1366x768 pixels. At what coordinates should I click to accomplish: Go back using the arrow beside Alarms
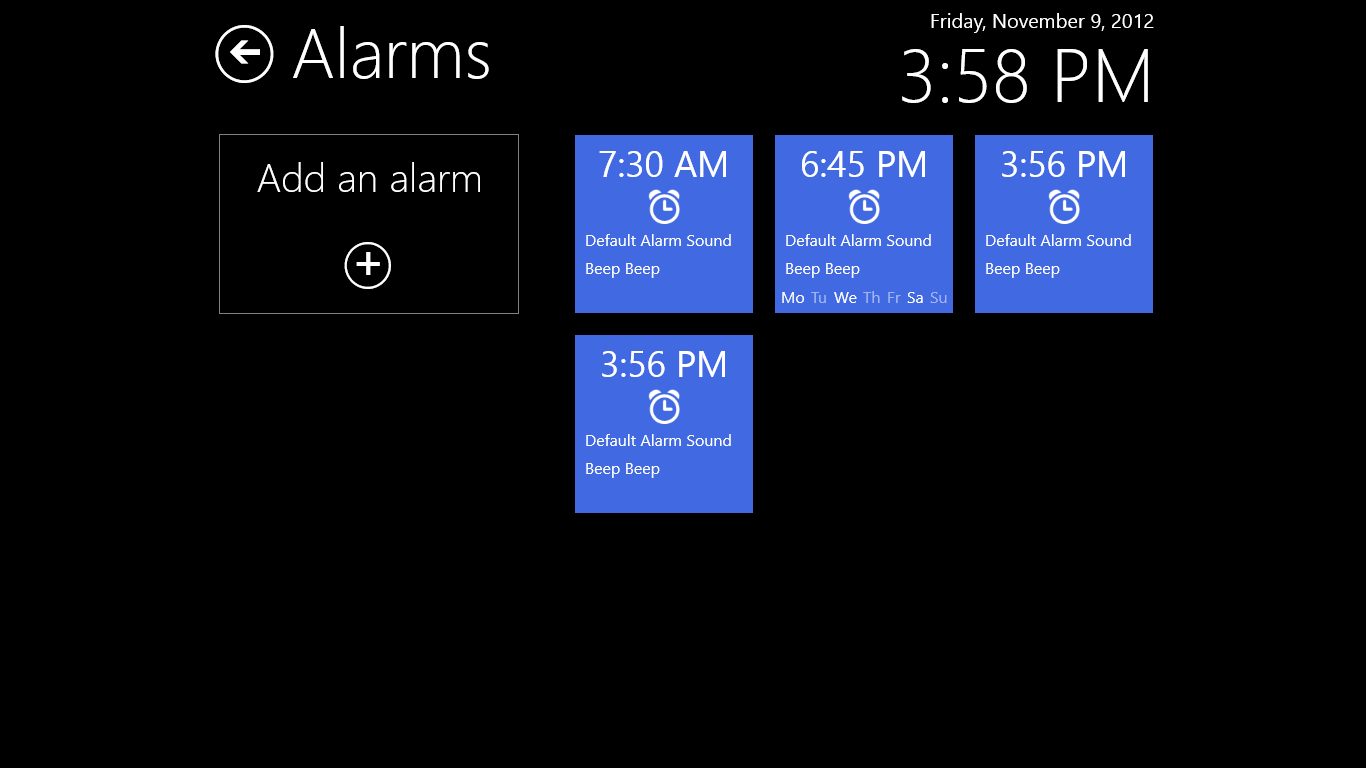pos(244,54)
